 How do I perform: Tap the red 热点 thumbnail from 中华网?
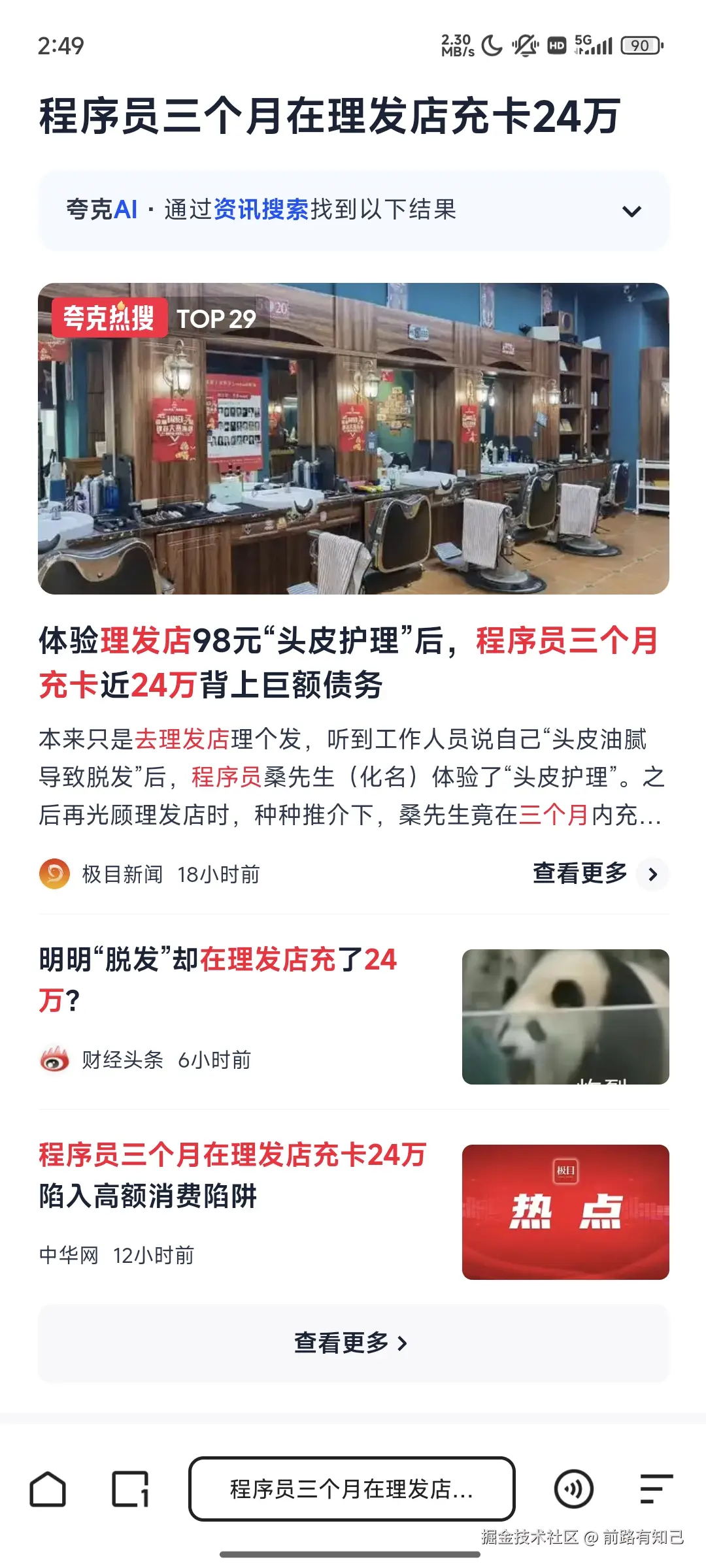(x=563, y=1212)
